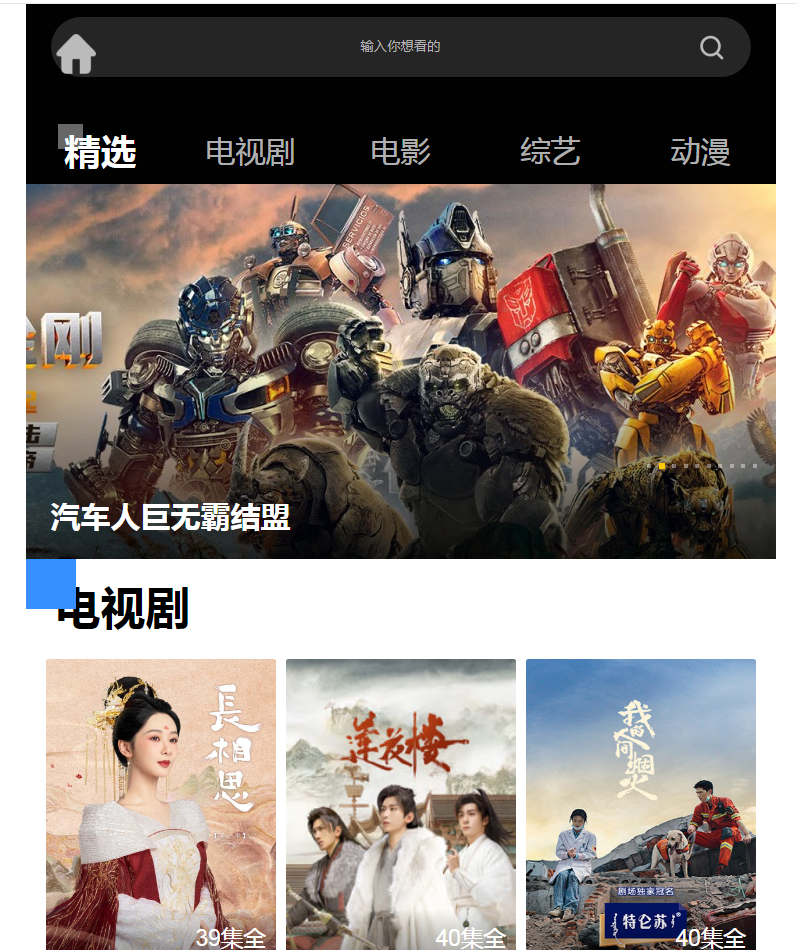Go to home via the house icon
Image resolution: width=797 pixels, height=950 pixels.
click(x=76, y=53)
